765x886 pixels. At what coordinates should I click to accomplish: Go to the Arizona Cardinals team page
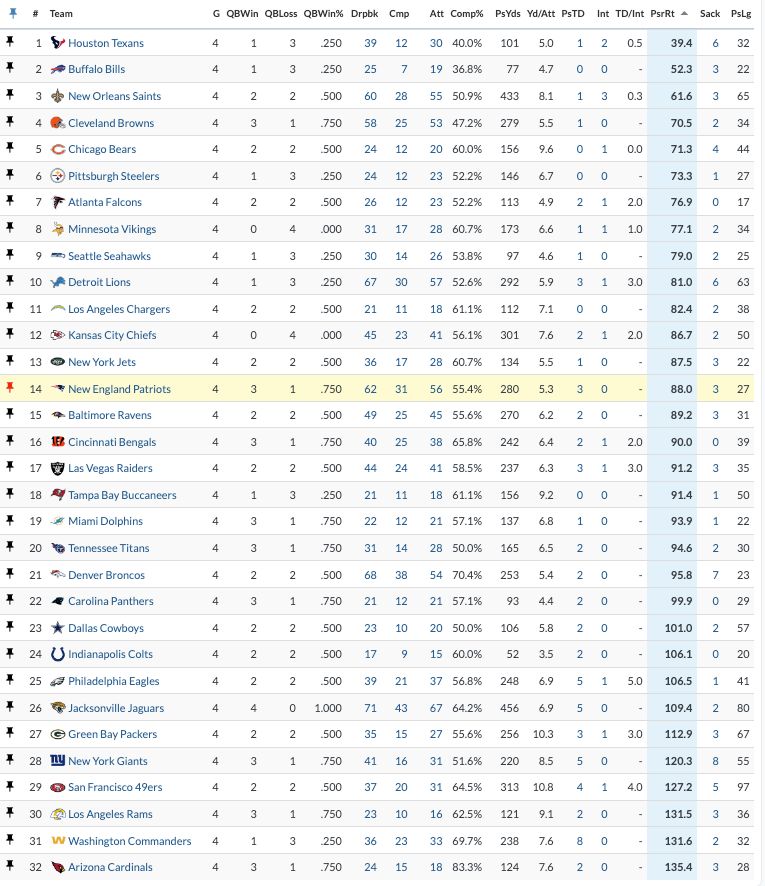pos(110,867)
